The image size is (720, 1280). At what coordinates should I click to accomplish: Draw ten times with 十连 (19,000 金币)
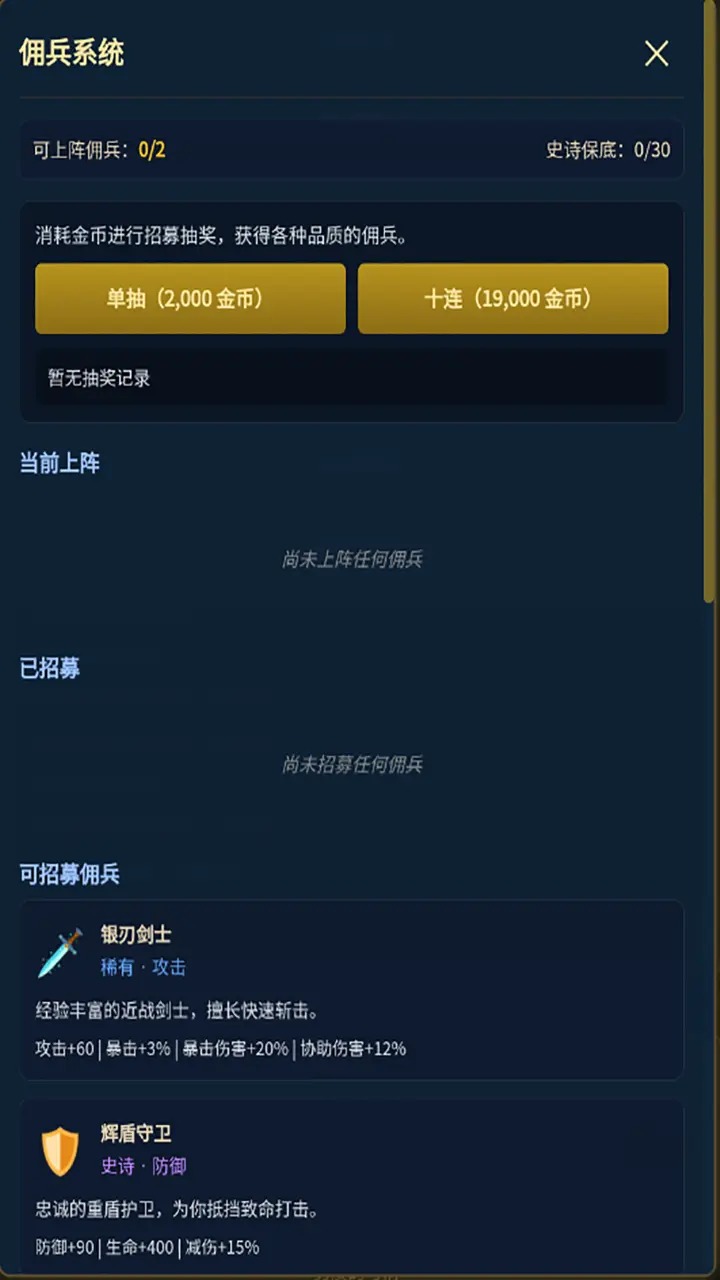click(x=513, y=299)
